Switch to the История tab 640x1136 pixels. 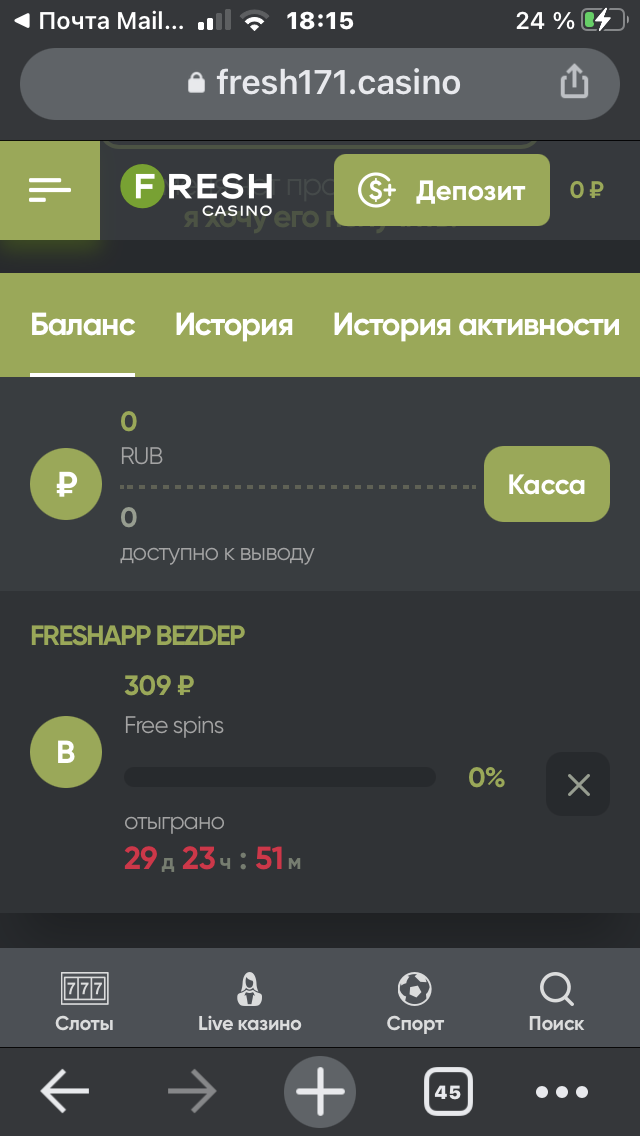pos(234,325)
